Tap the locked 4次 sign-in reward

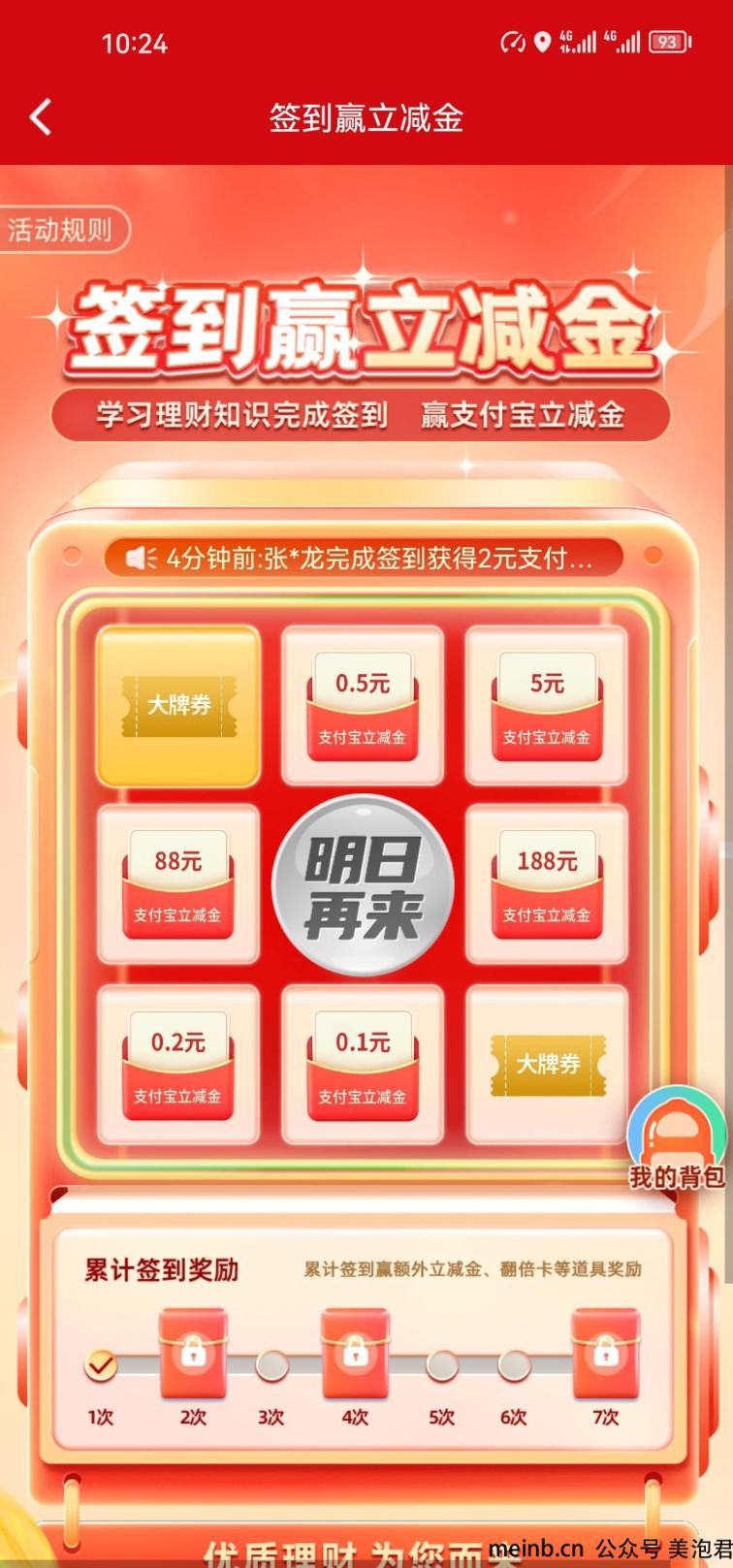coord(355,1352)
